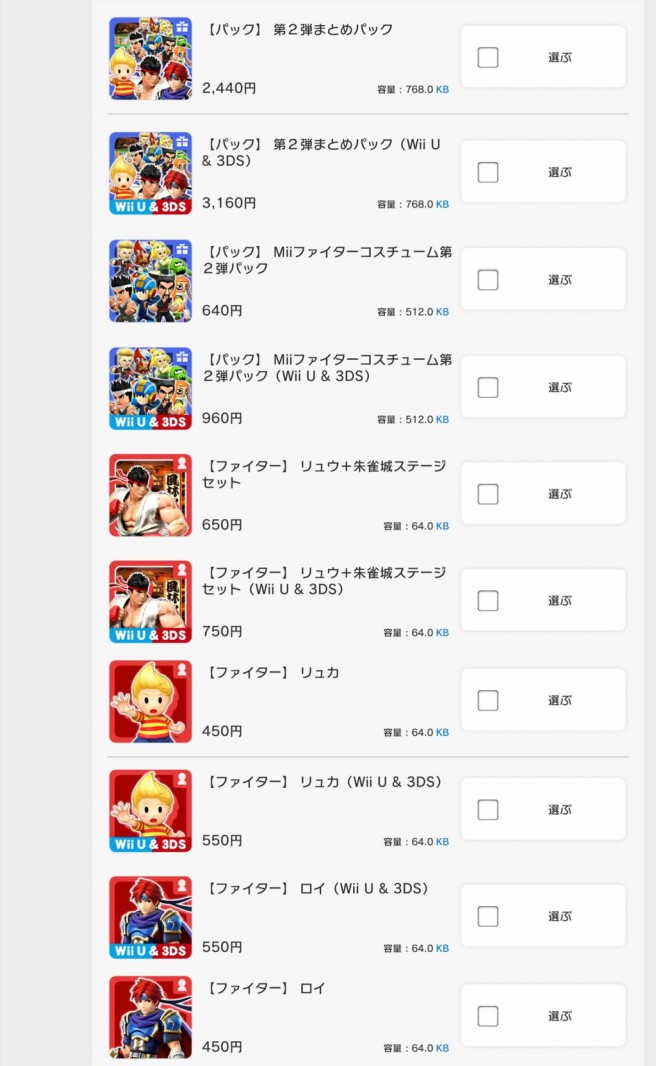The width and height of the screenshot is (656, 1066).
Task: Select the リュカ fighter for 450円
Action: click(488, 701)
